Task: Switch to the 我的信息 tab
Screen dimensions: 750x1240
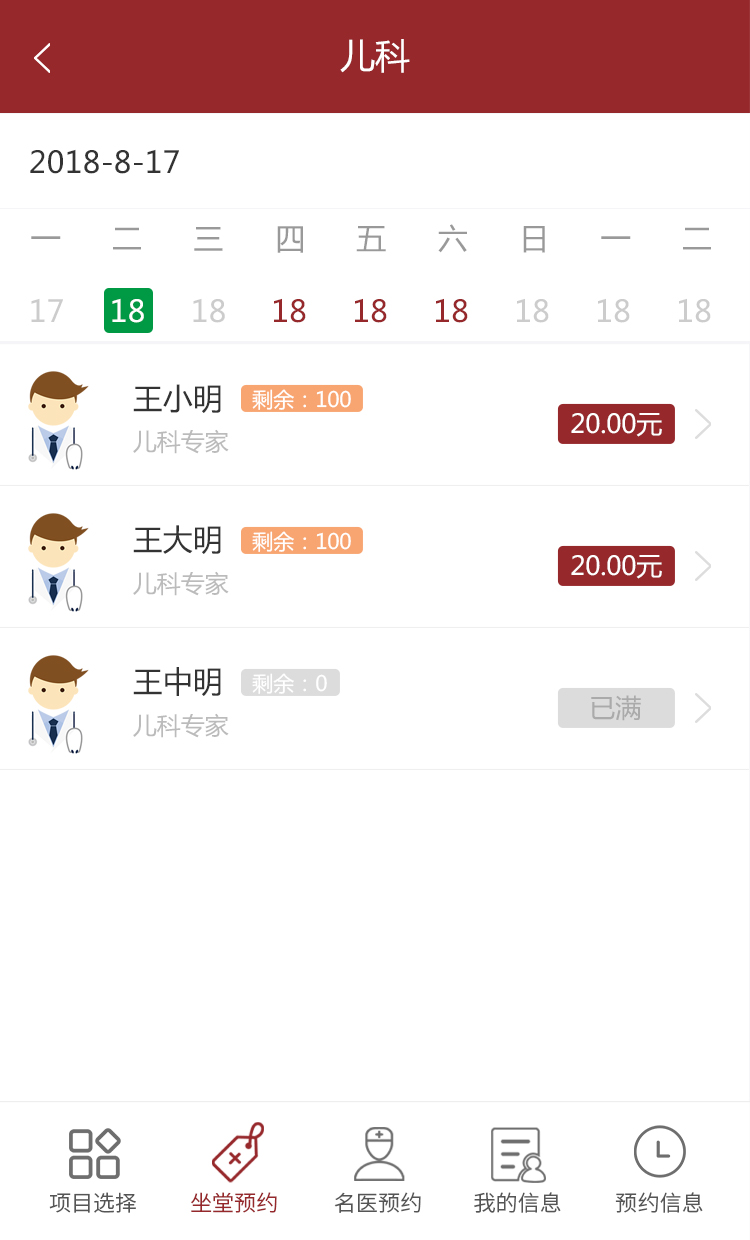Action: pos(517,1170)
